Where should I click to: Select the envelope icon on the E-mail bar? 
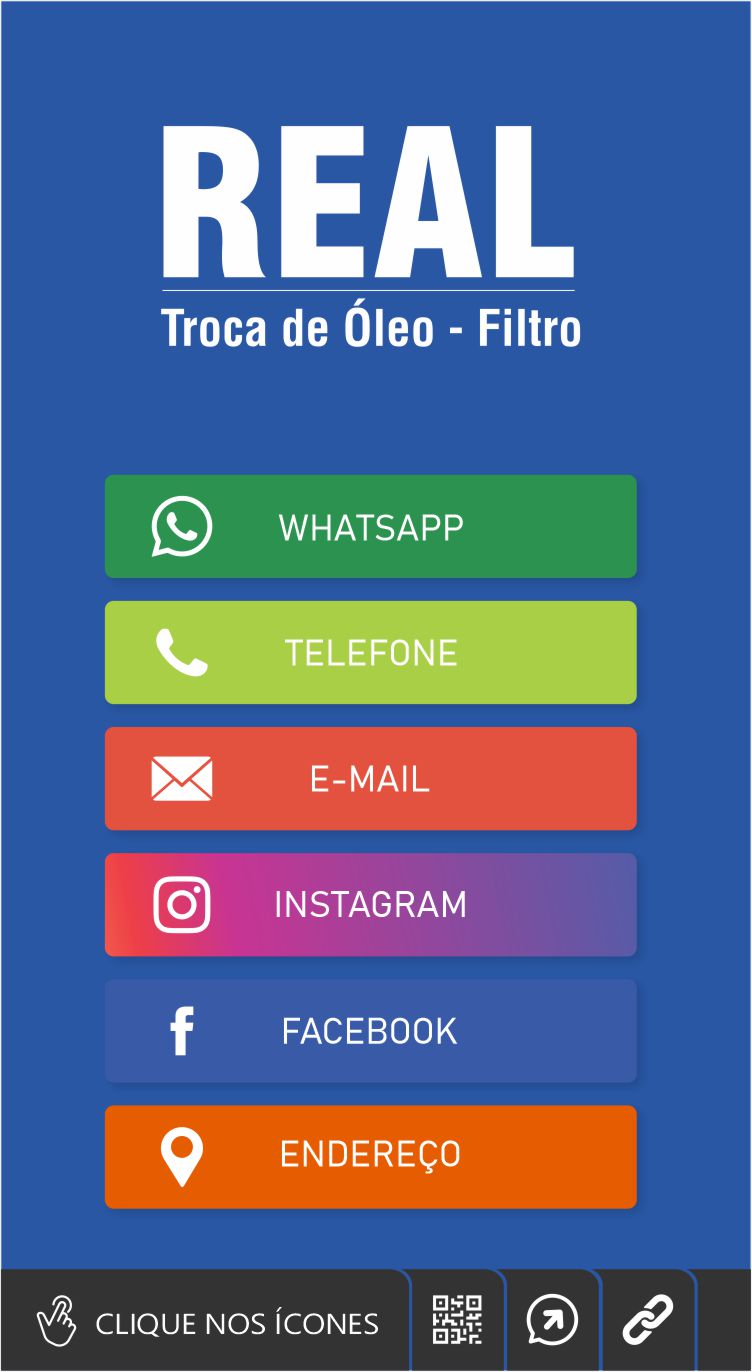pos(181,778)
